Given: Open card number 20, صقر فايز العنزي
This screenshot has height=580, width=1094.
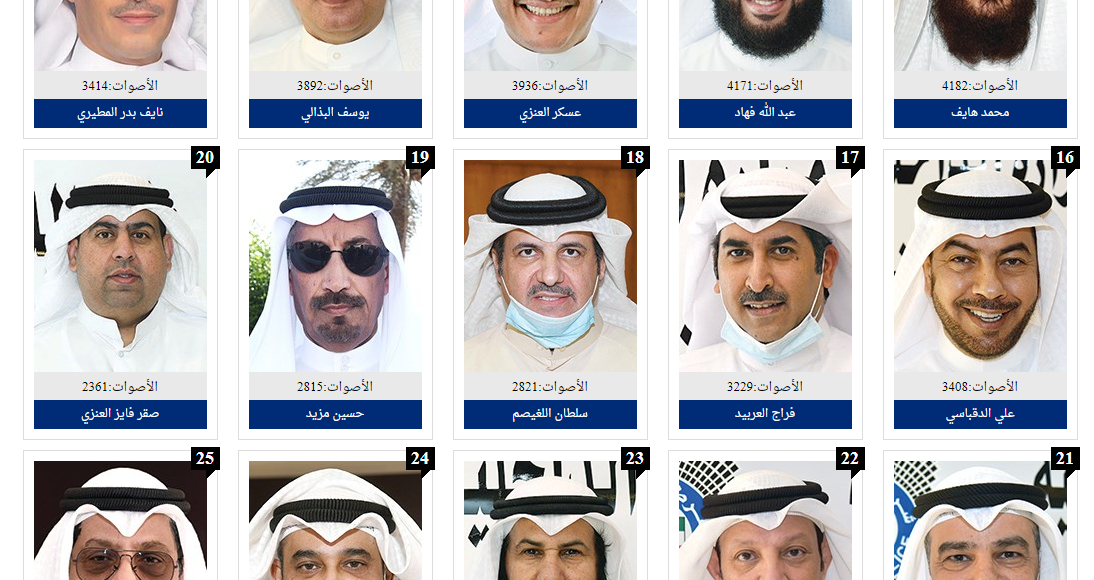Looking at the screenshot, I should click(x=120, y=290).
